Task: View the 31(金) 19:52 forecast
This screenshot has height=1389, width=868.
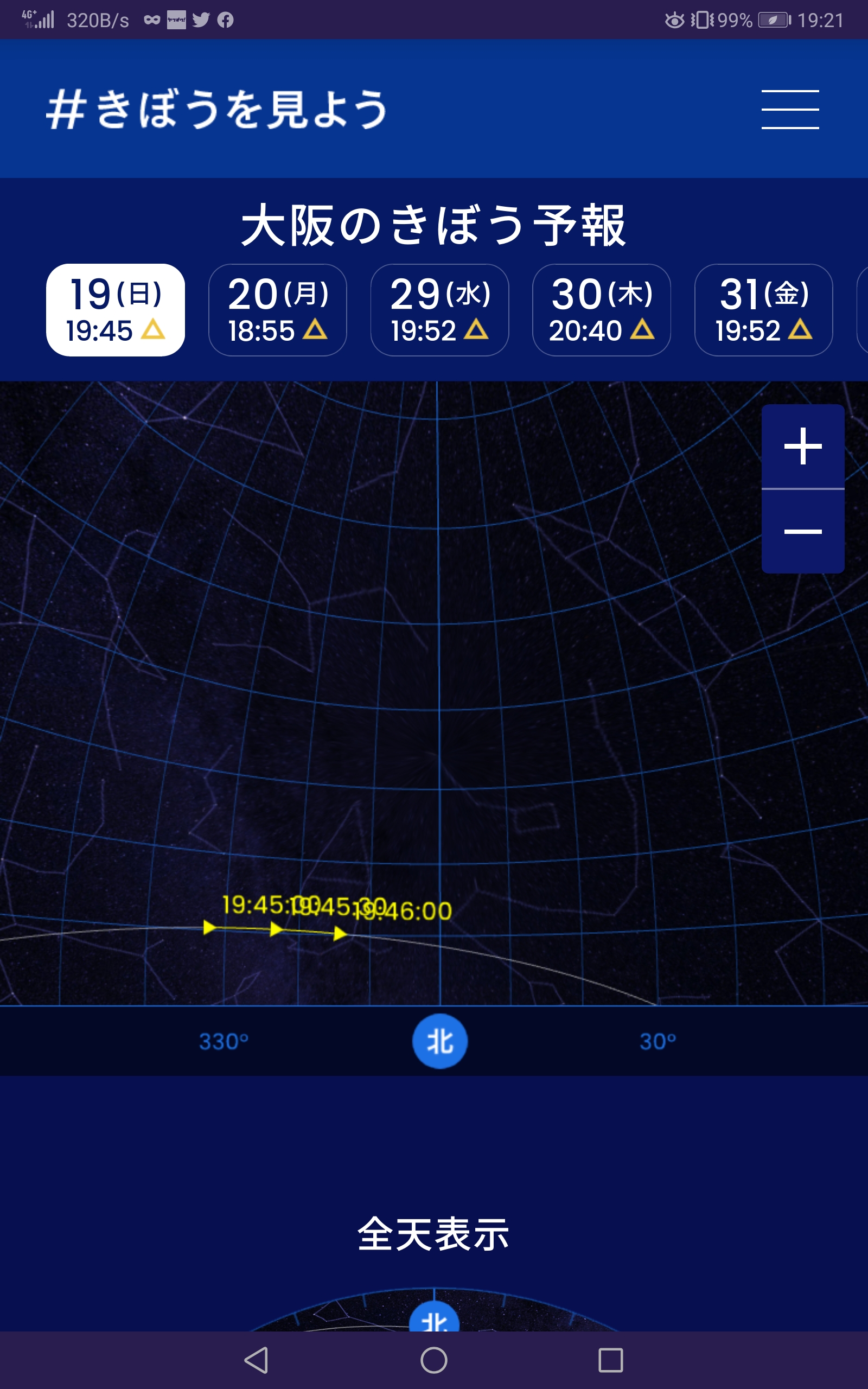Action: tap(763, 310)
